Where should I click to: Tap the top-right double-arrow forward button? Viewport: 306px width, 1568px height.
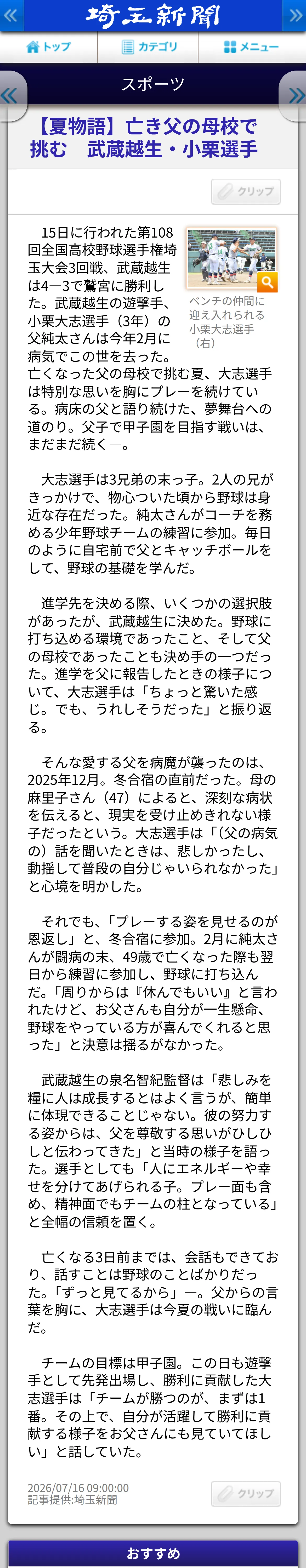point(294,15)
